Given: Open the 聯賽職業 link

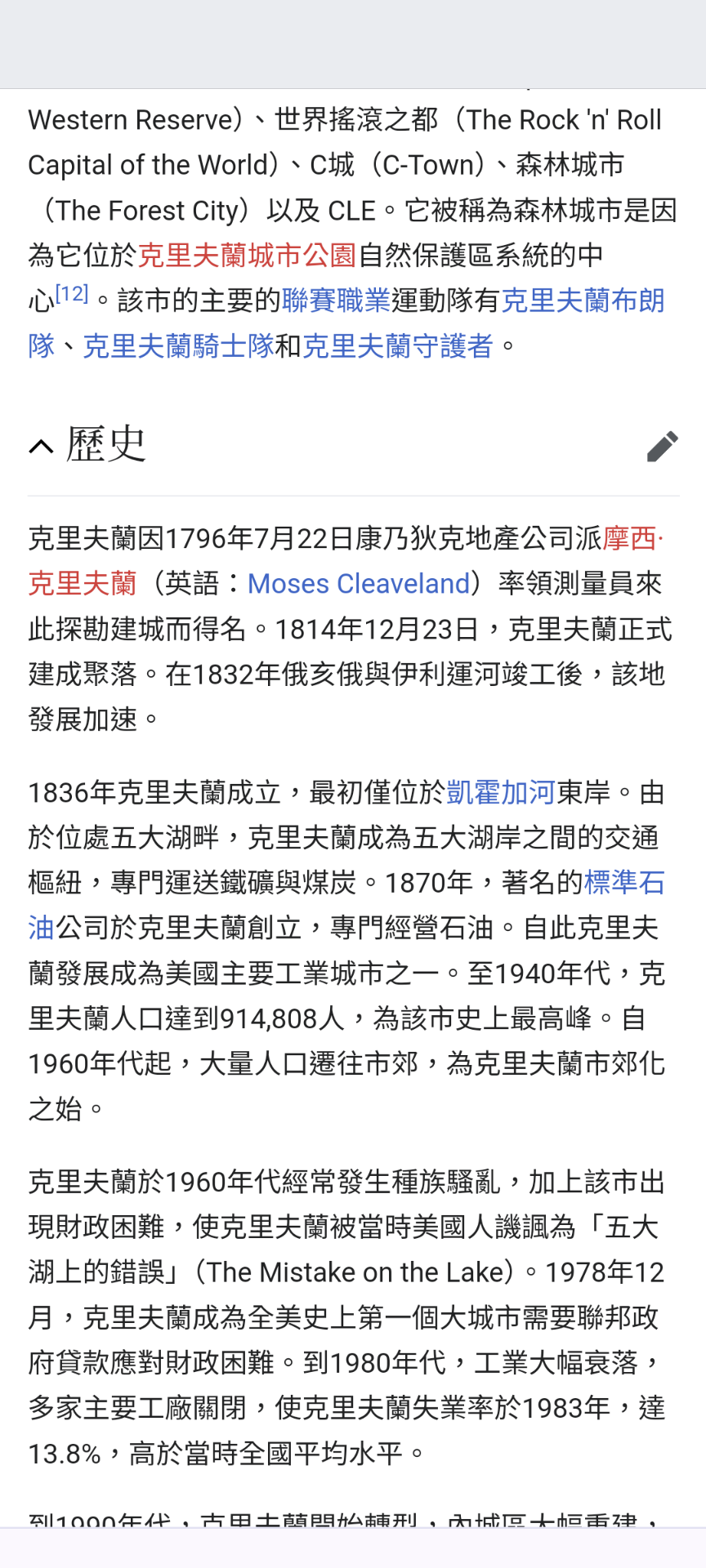Looking at the screenshot, I should (336, 301).
